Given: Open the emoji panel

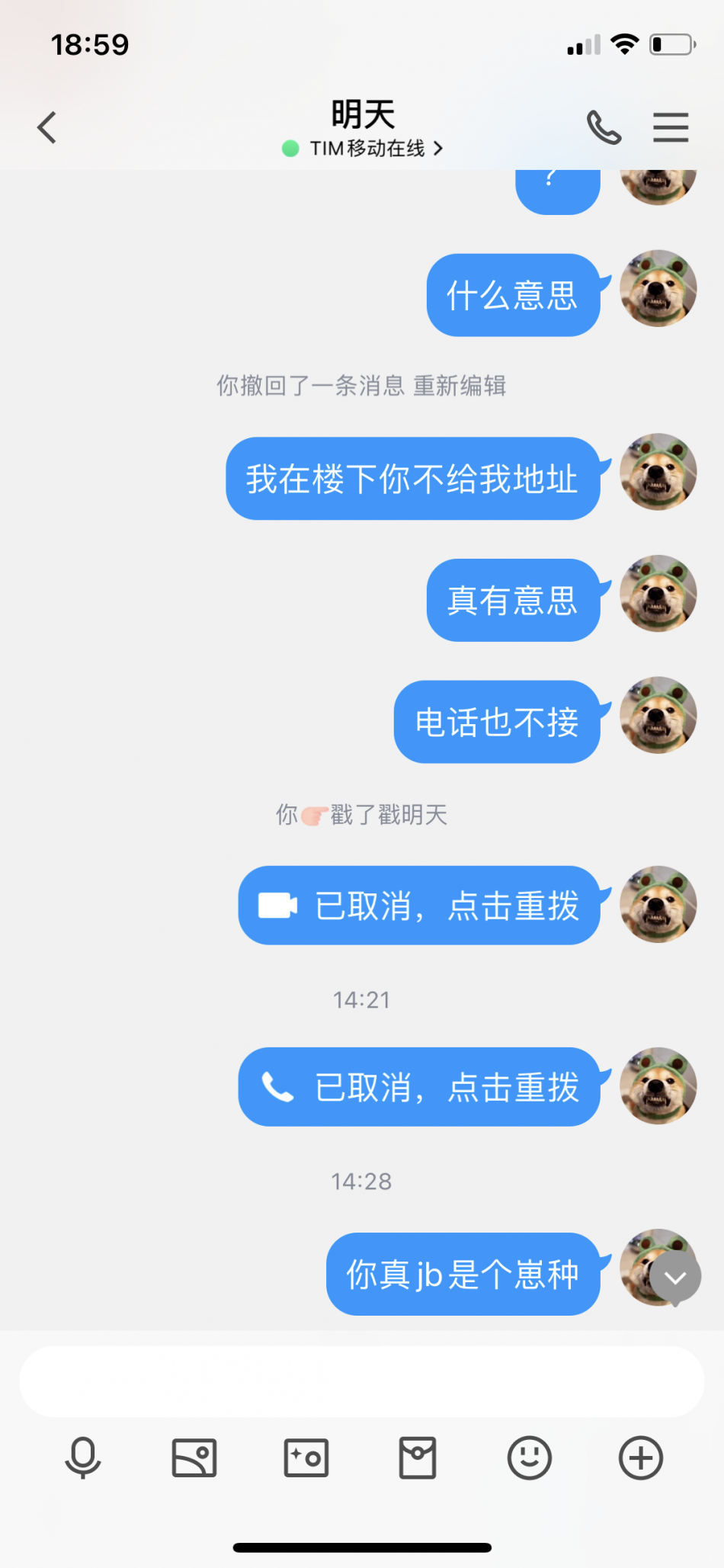Looking at the screenshot, I should pyautogui.click(x=529, y=1457).
